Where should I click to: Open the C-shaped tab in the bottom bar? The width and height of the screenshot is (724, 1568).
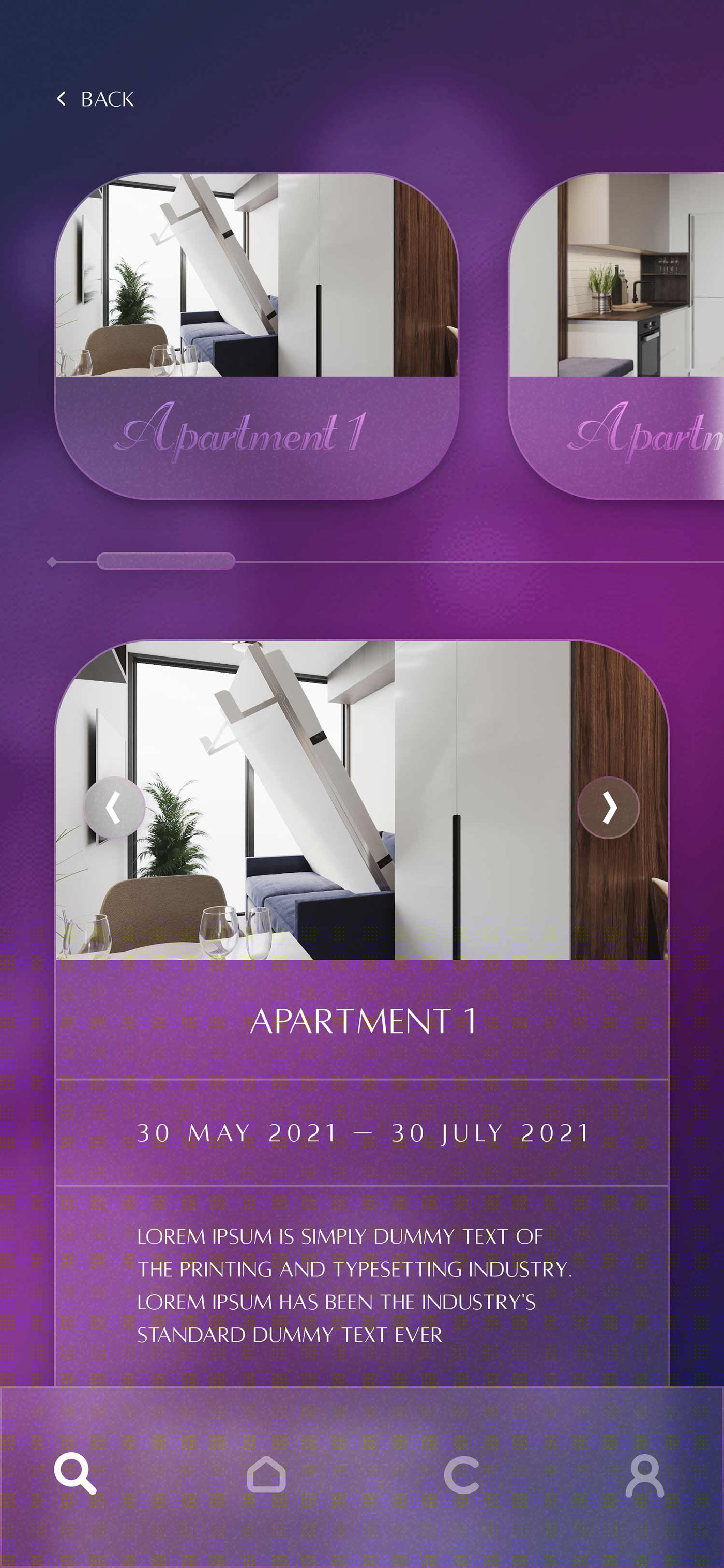point(462,1475)
